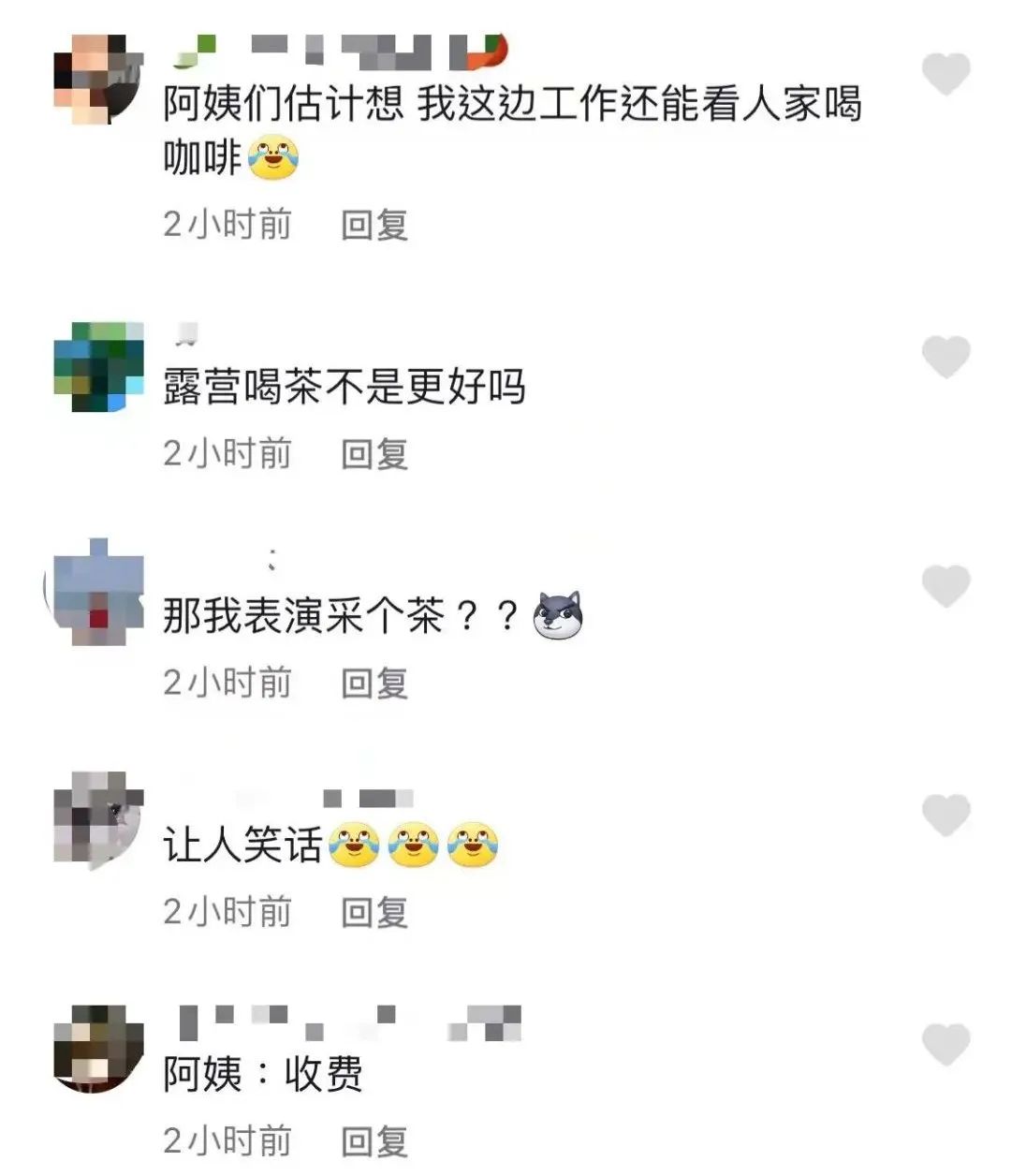1011x1176 pixels.
Task: View profile picture of 阿姨：收费 commenter
Action: [98, 1048]
